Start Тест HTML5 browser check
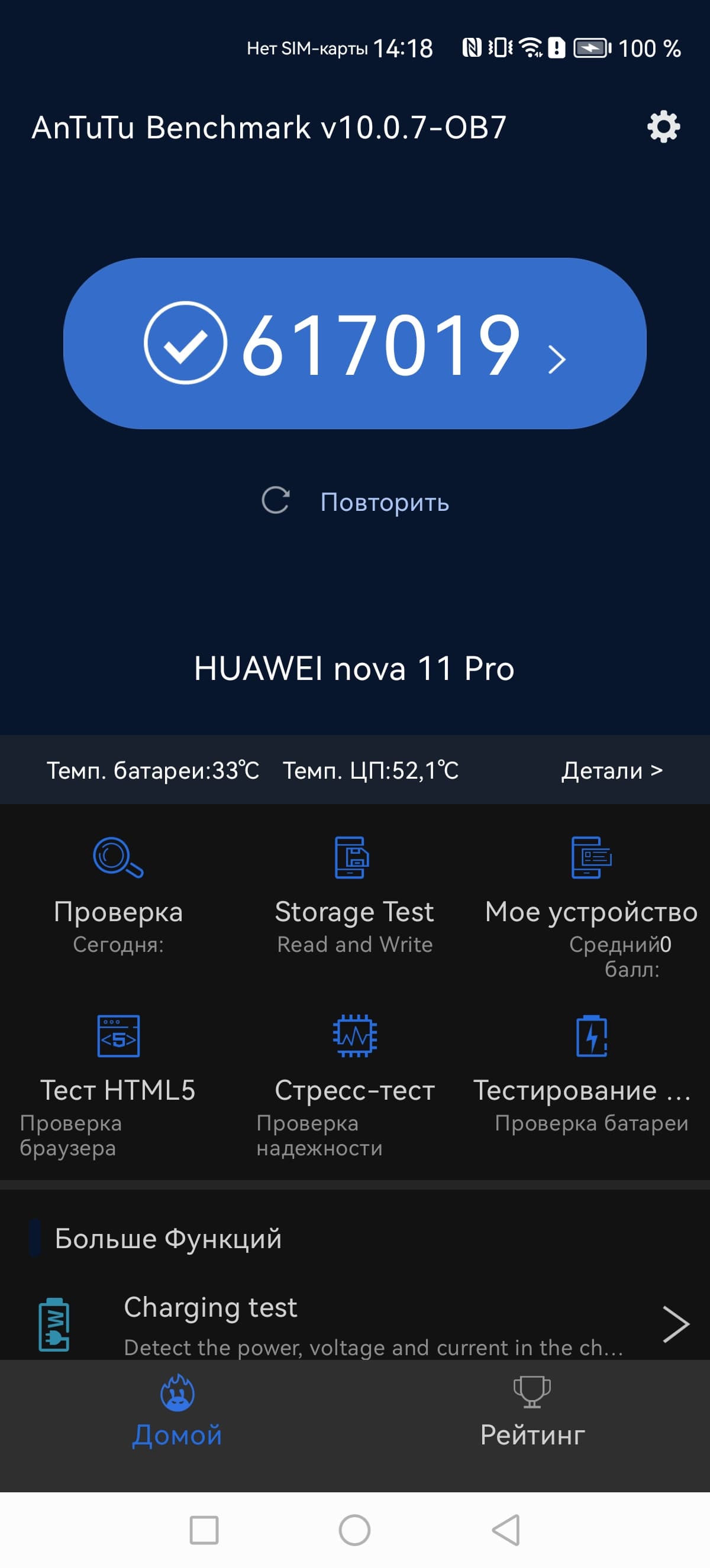This screenshot has width=710, height=1568. 118,1074
